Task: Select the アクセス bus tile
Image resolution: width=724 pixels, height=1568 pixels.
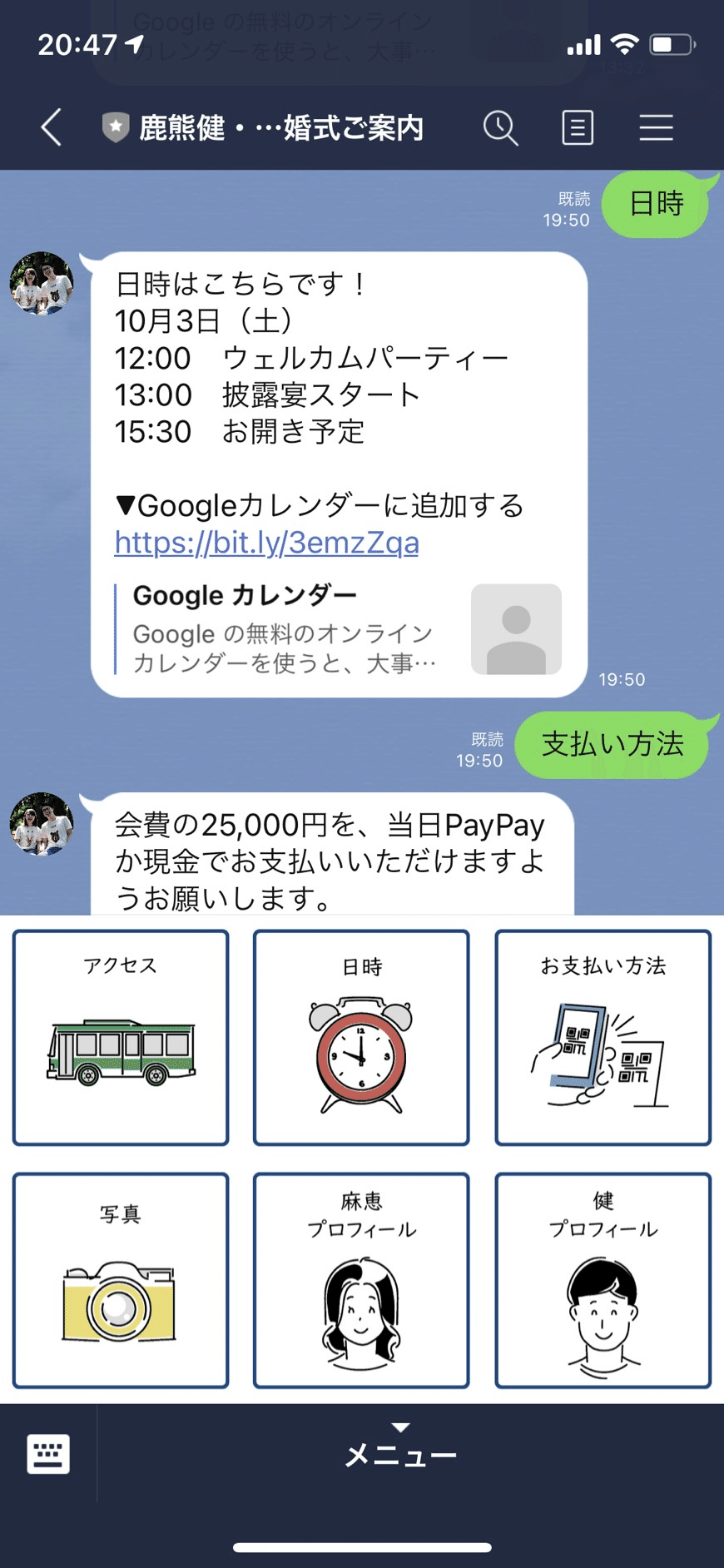Action: tap(121, 1037)
